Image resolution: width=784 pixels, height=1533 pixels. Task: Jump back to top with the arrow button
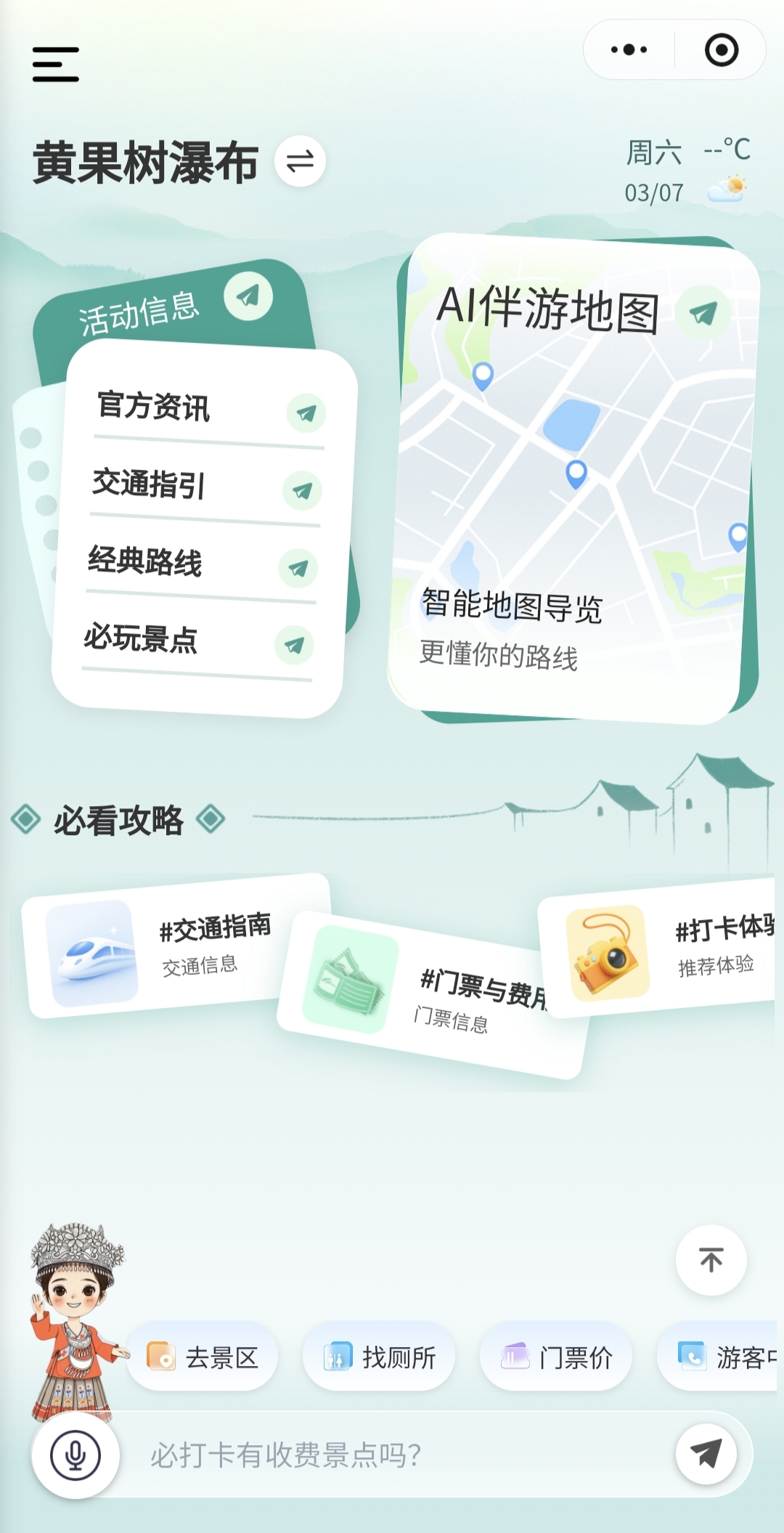tap(711, 1260)
